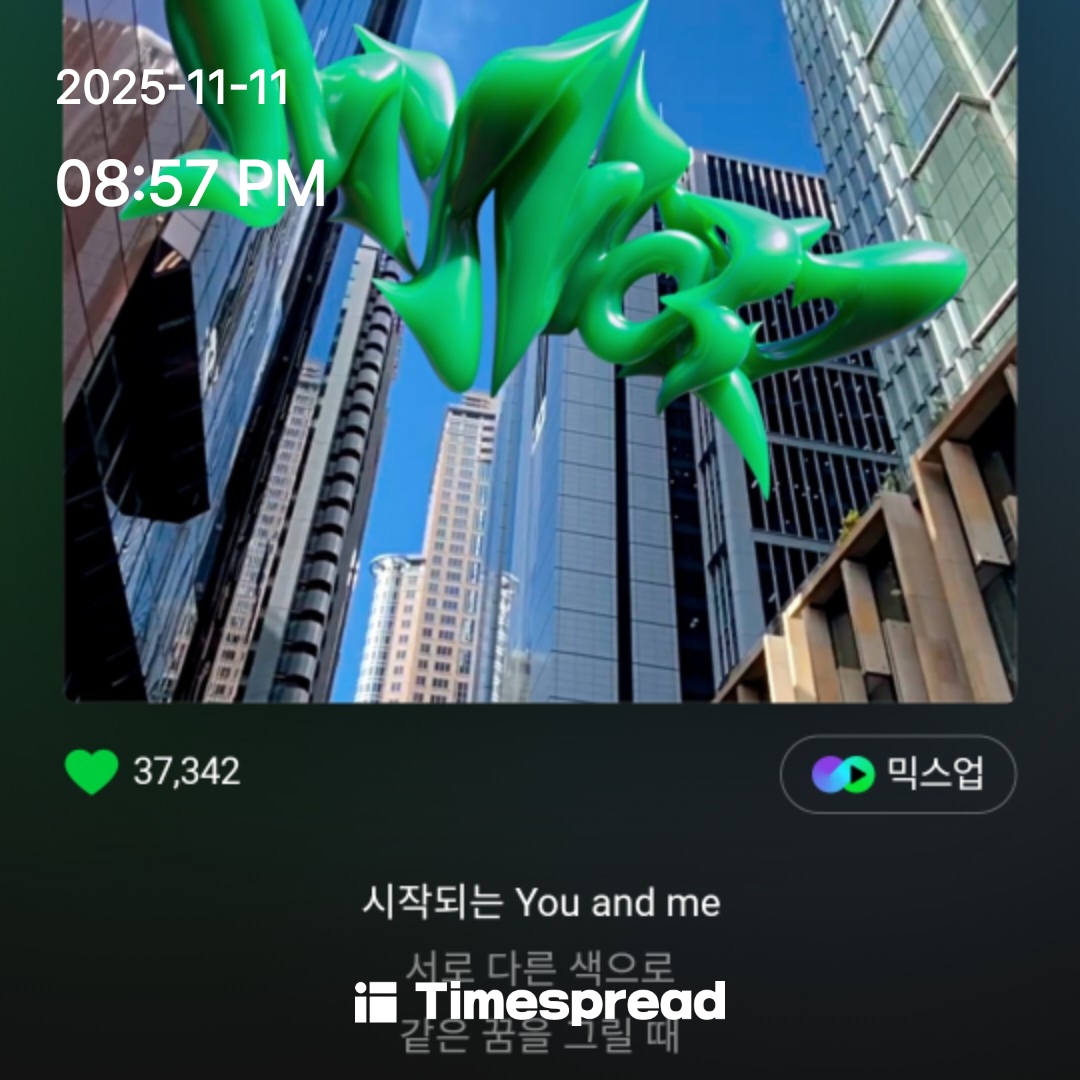Image resolution: width=1080 pixels, height=1080 pixels.
Task: Open the 믹스업 mix-up button
Action: [897, 774]
